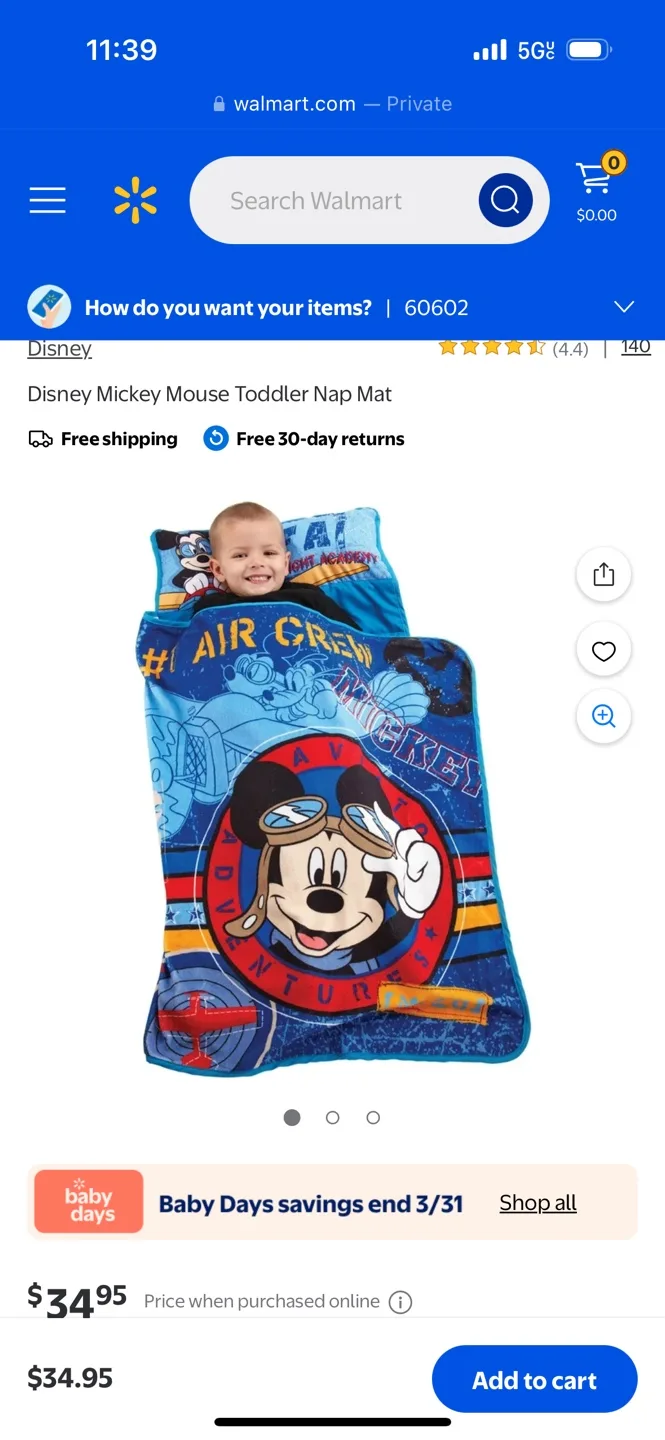View the 140 reviews link
The height and width of the screenshot is (1440, 665).
click(636, 347)
